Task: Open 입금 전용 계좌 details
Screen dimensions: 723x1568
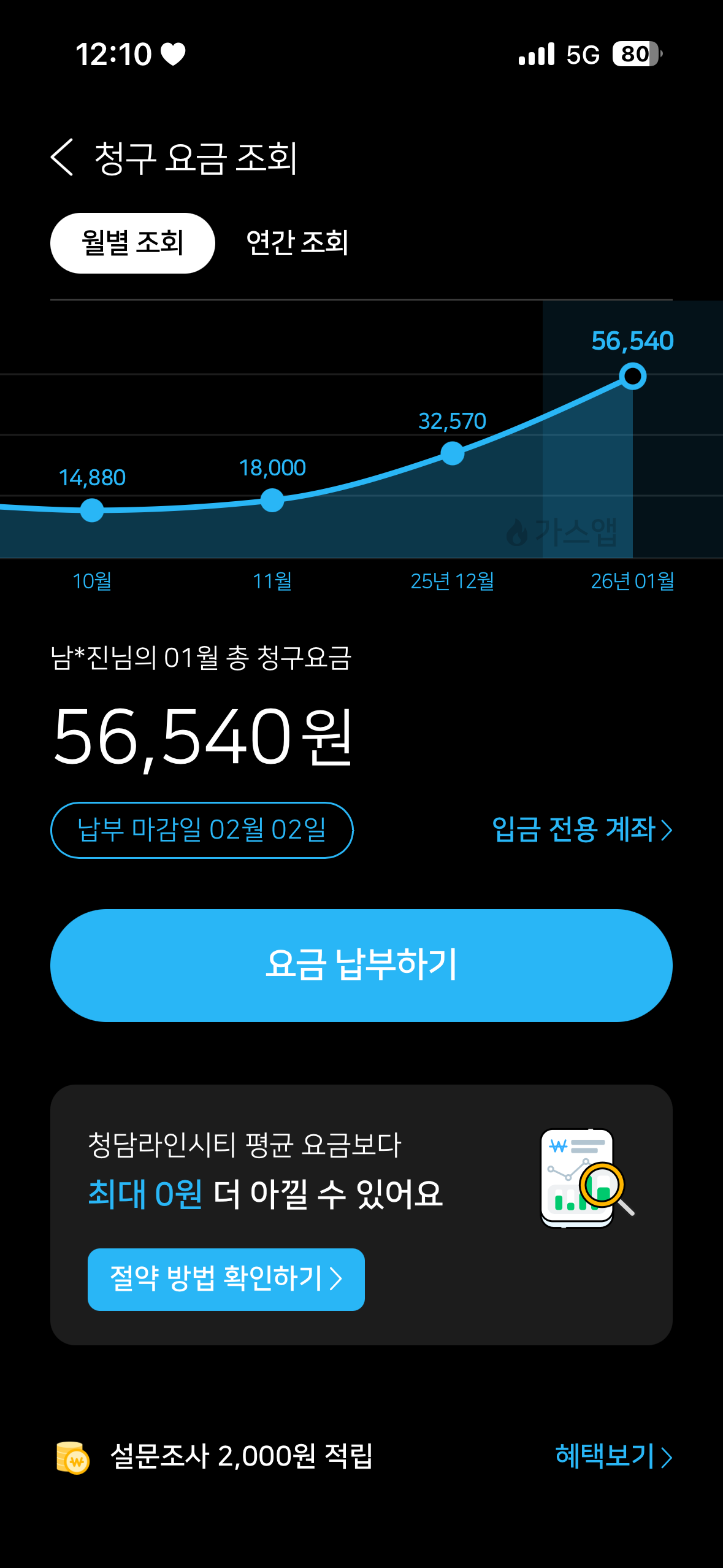Action: [581, 830]
